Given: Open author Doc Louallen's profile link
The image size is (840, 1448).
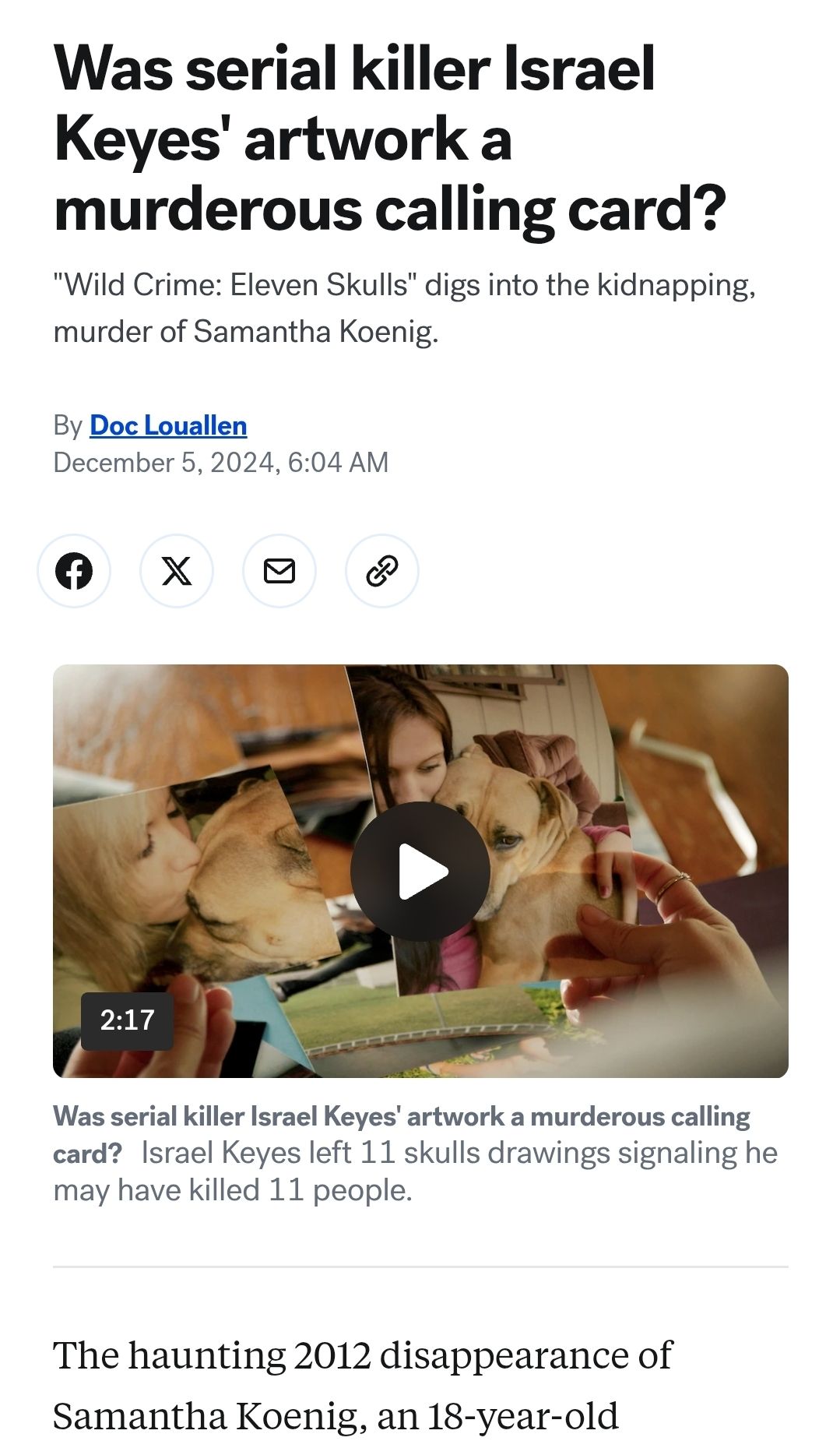Looking at the screenshot, I should pos(168,425).
